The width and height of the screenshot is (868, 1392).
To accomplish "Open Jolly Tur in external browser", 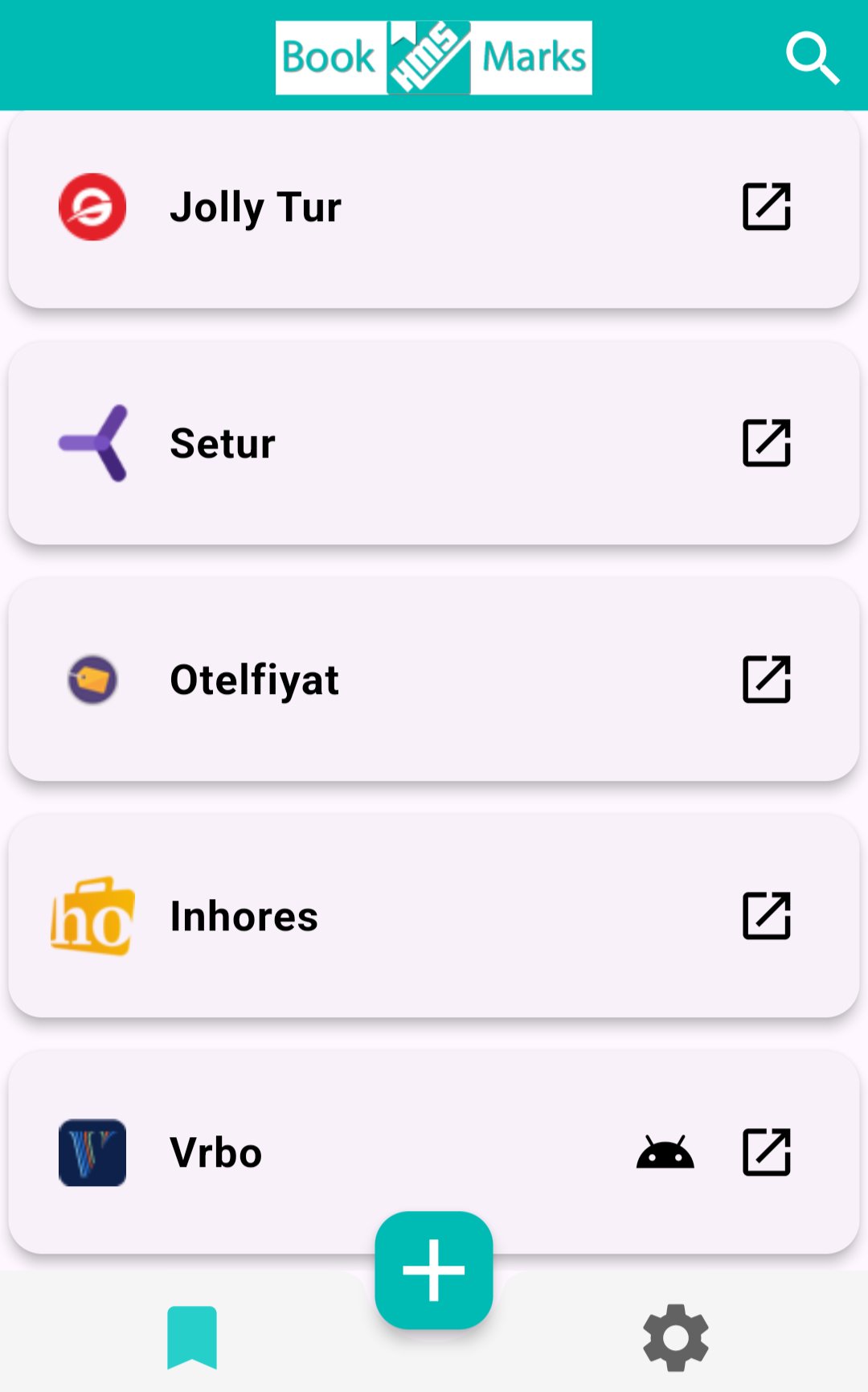I will click(764, 207).
